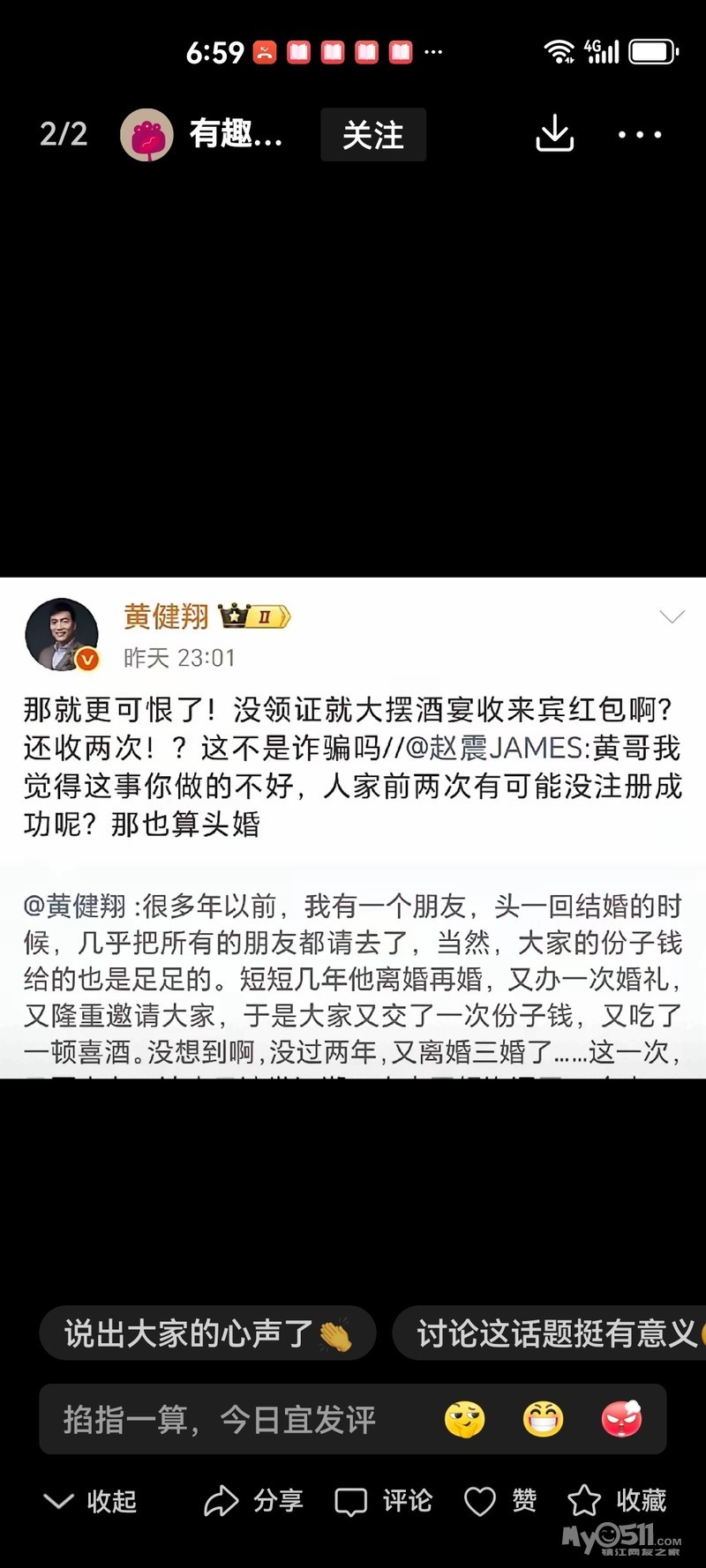Send the angry red face emoji
Screen dimensions: 706x1568
click(621, 1420)
